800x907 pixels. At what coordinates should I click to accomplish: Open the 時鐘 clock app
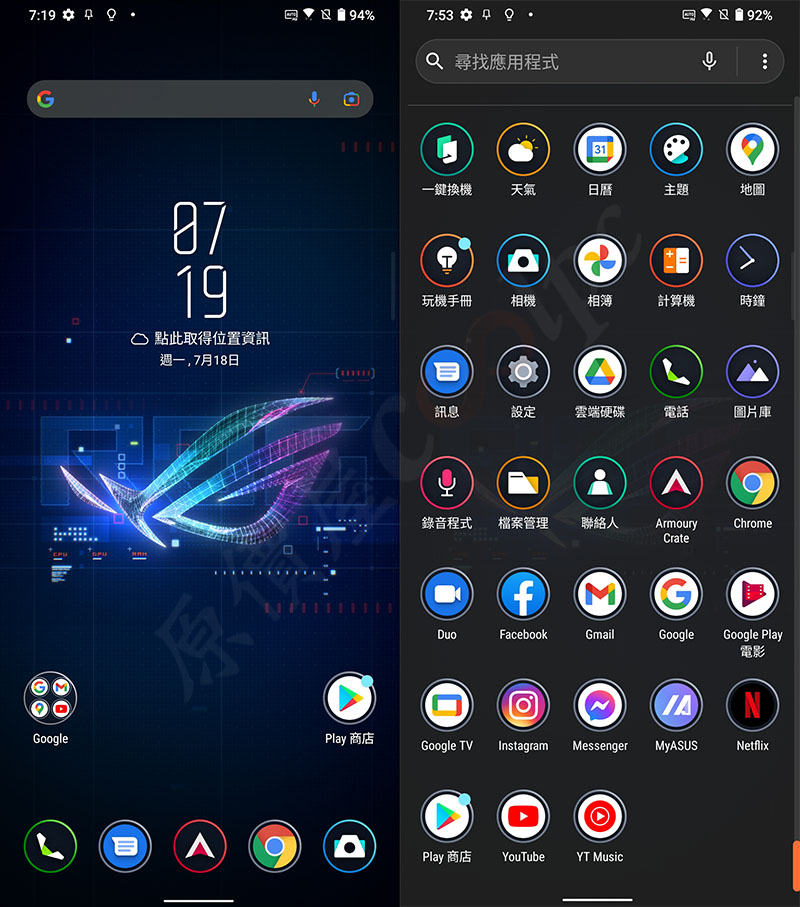tap(752, 261)
